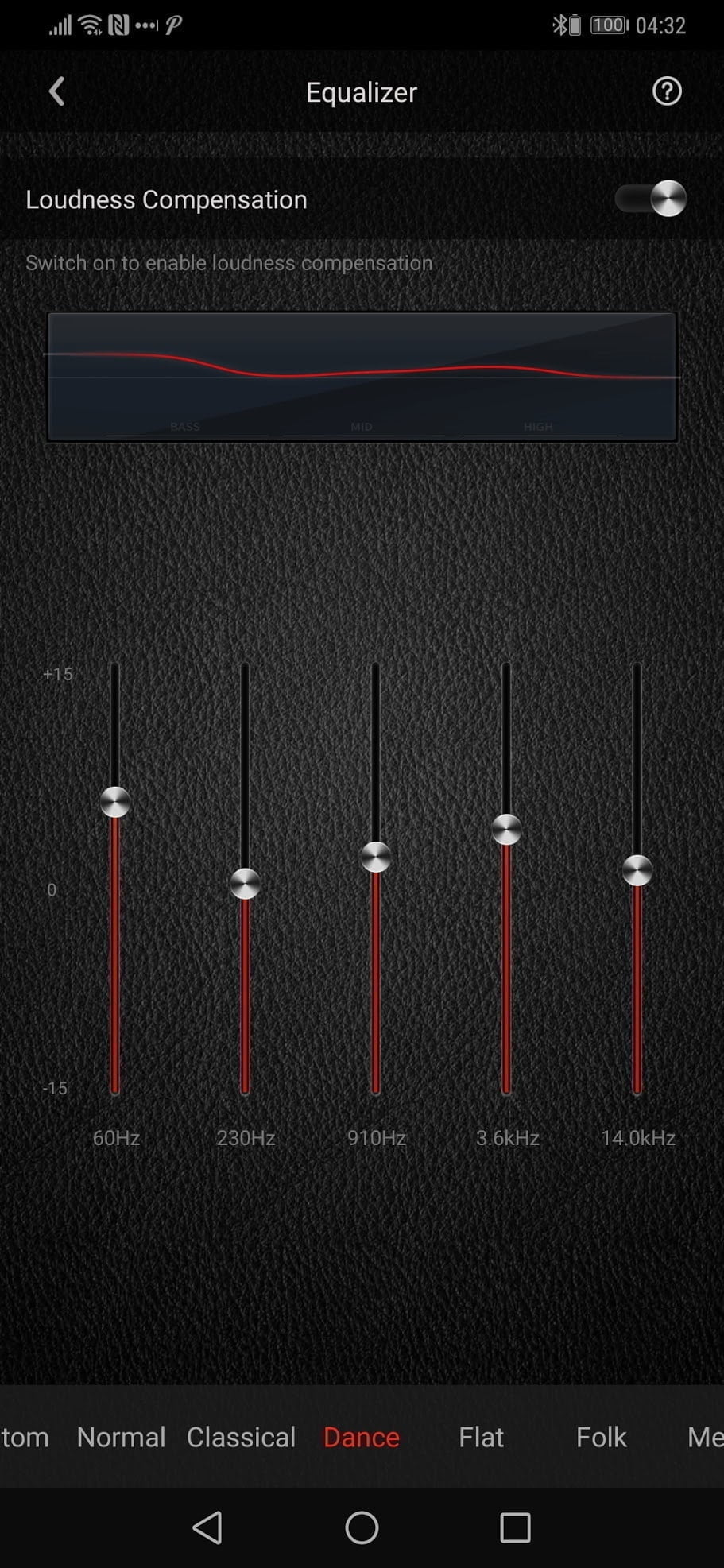Viewport: 724px width, 1568px height.
Task: Turn off Loudness Compensation switch
Action: (x=650, y=199)
